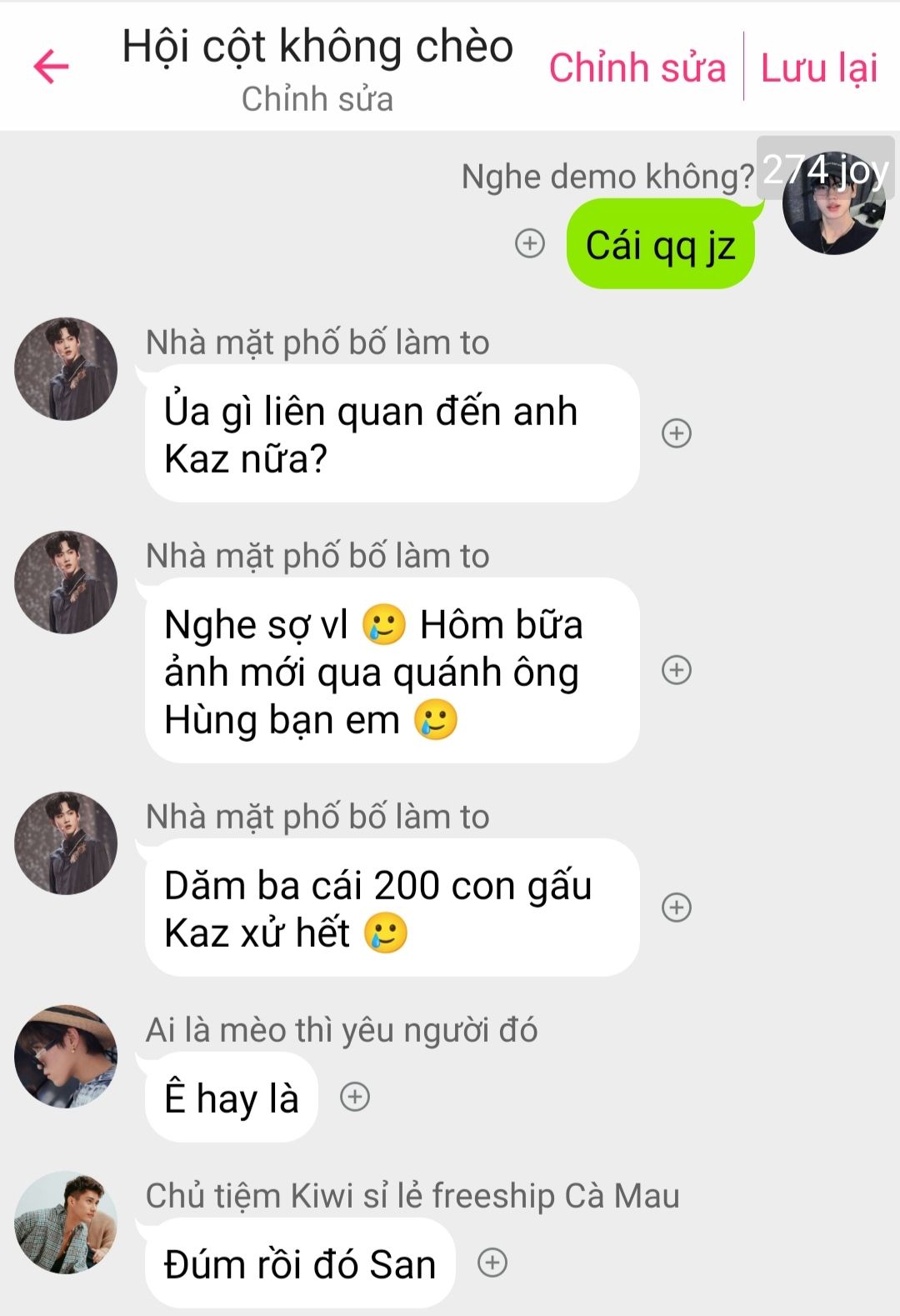Select the "Đúm rồi đó San" message bubble
The height and width of the screenshot is (1316, 900).
pos(300,1263)
